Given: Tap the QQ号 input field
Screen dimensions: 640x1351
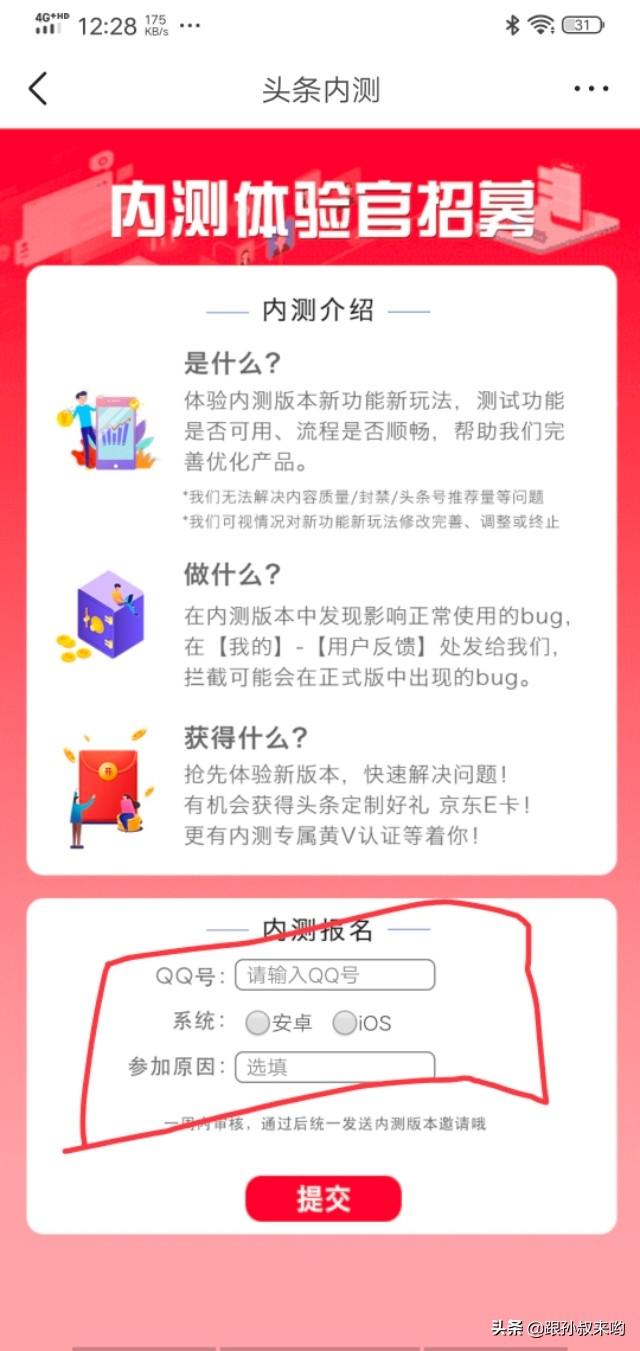Looking at the screenshot, I should coord(334,975).
